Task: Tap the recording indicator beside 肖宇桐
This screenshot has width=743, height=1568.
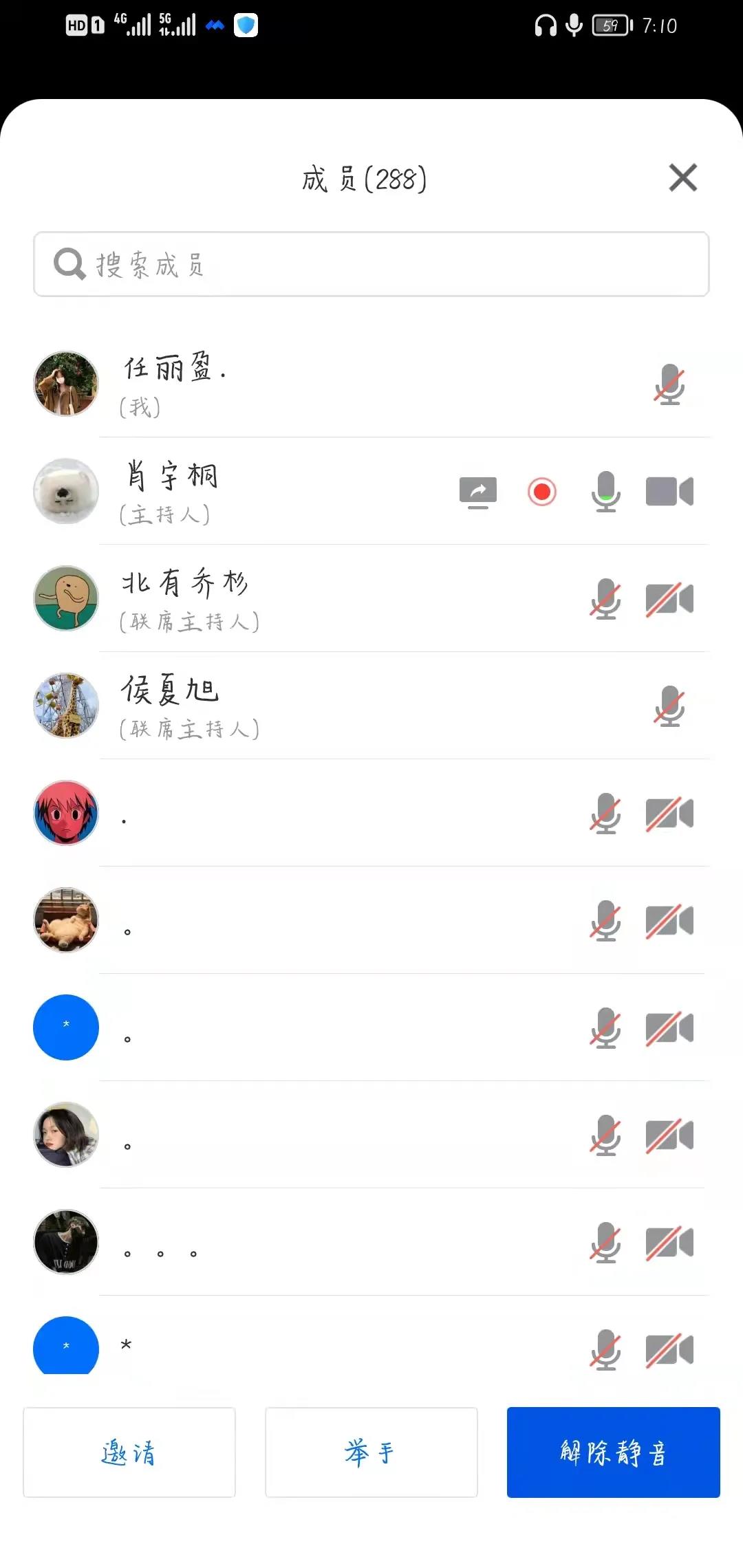Action: coord(542,492)
